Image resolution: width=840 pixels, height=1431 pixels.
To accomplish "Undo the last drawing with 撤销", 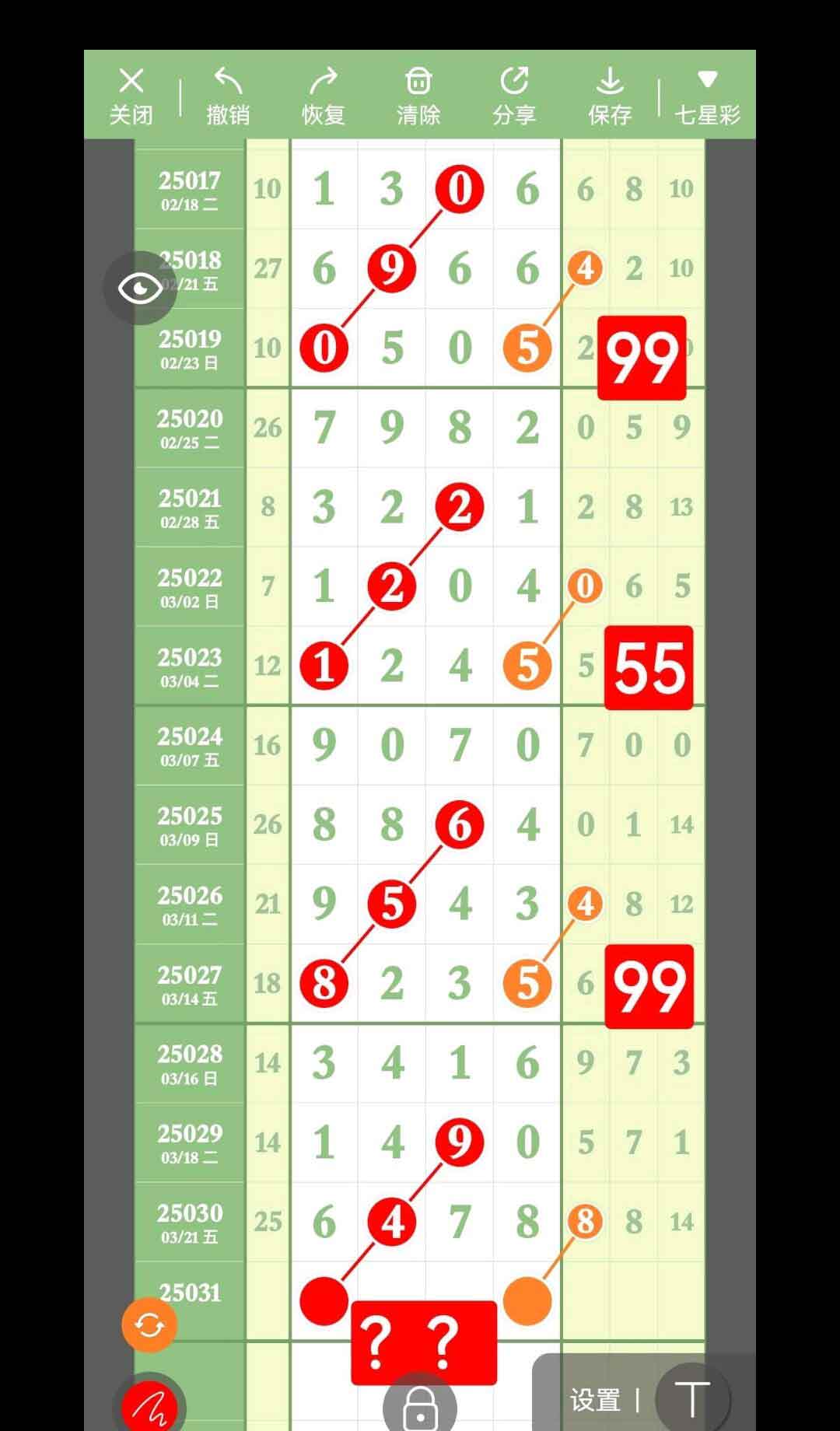I will pyautogui.click(x=228, y=96).
